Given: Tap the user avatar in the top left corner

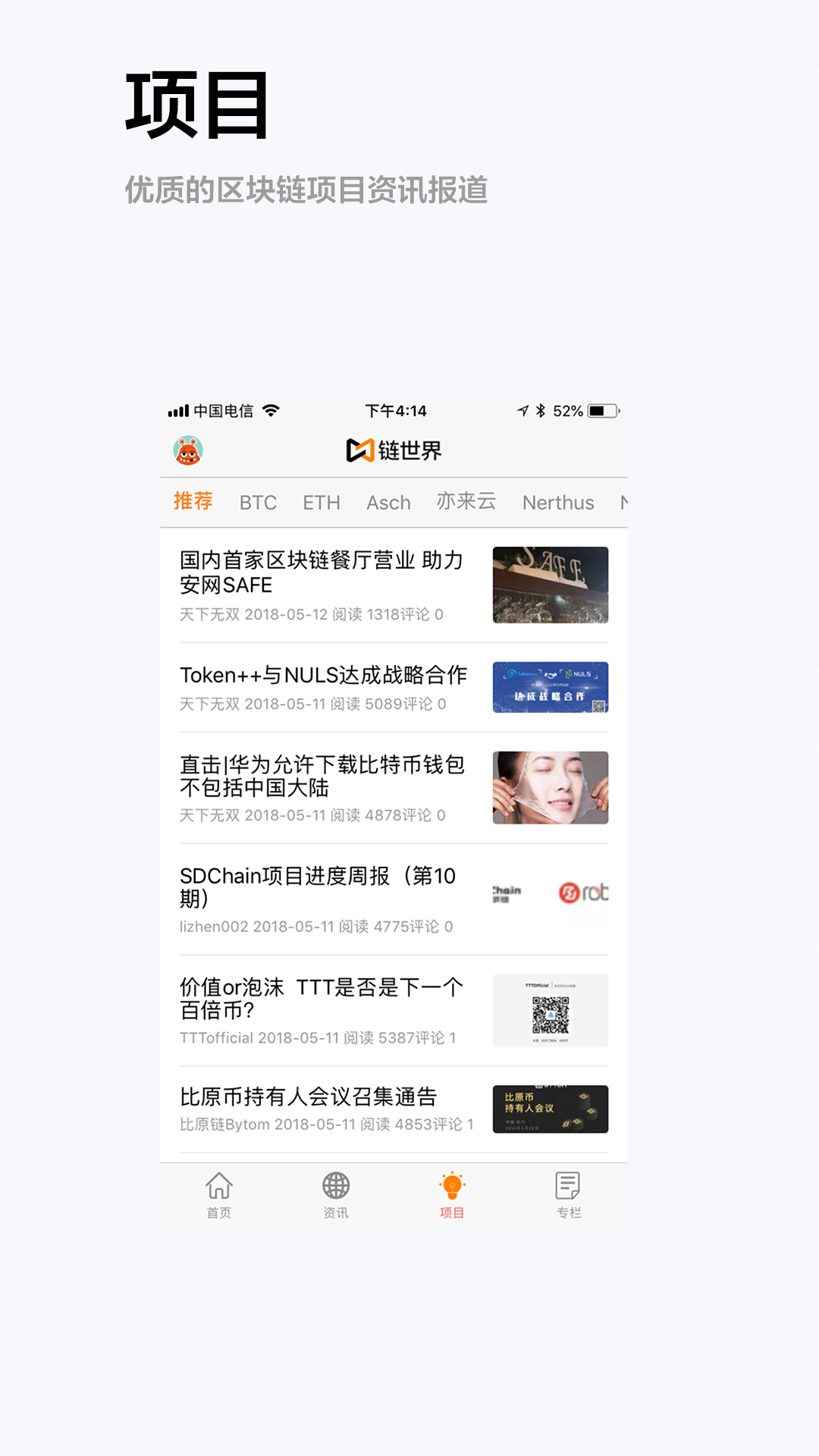Looking at the screenshot, I should coord(187,449).
